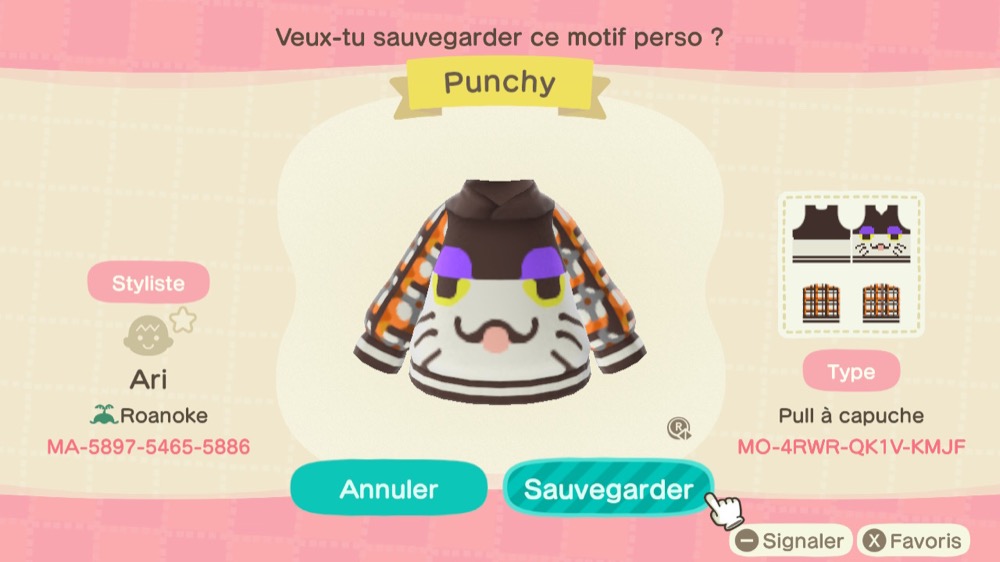Add the design to Favoris
This screenshot has height=562, width=1000.
913,541
